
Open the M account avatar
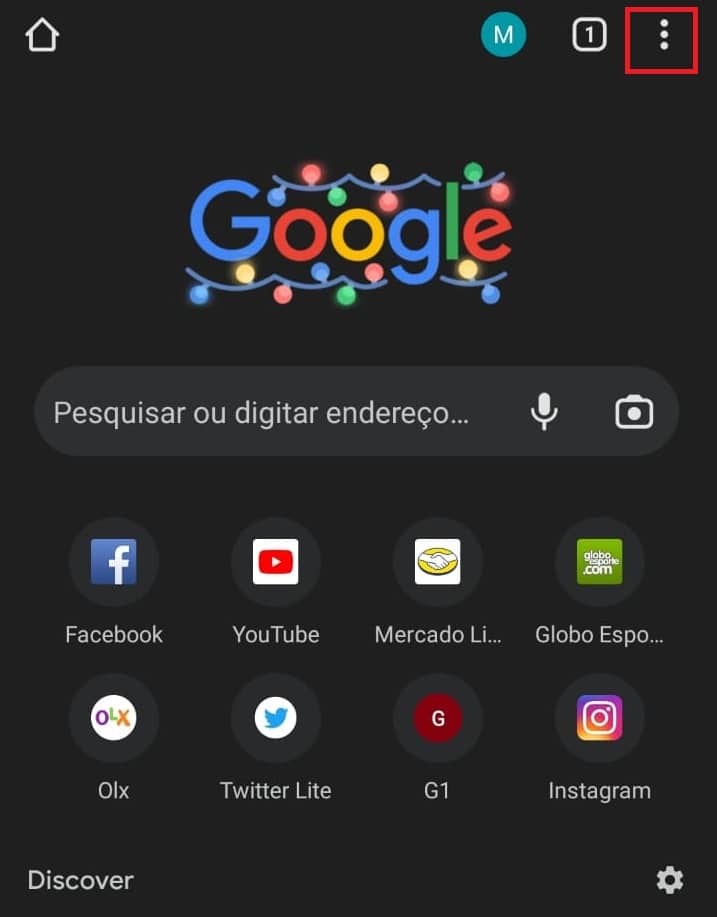(x=503, y=36)
